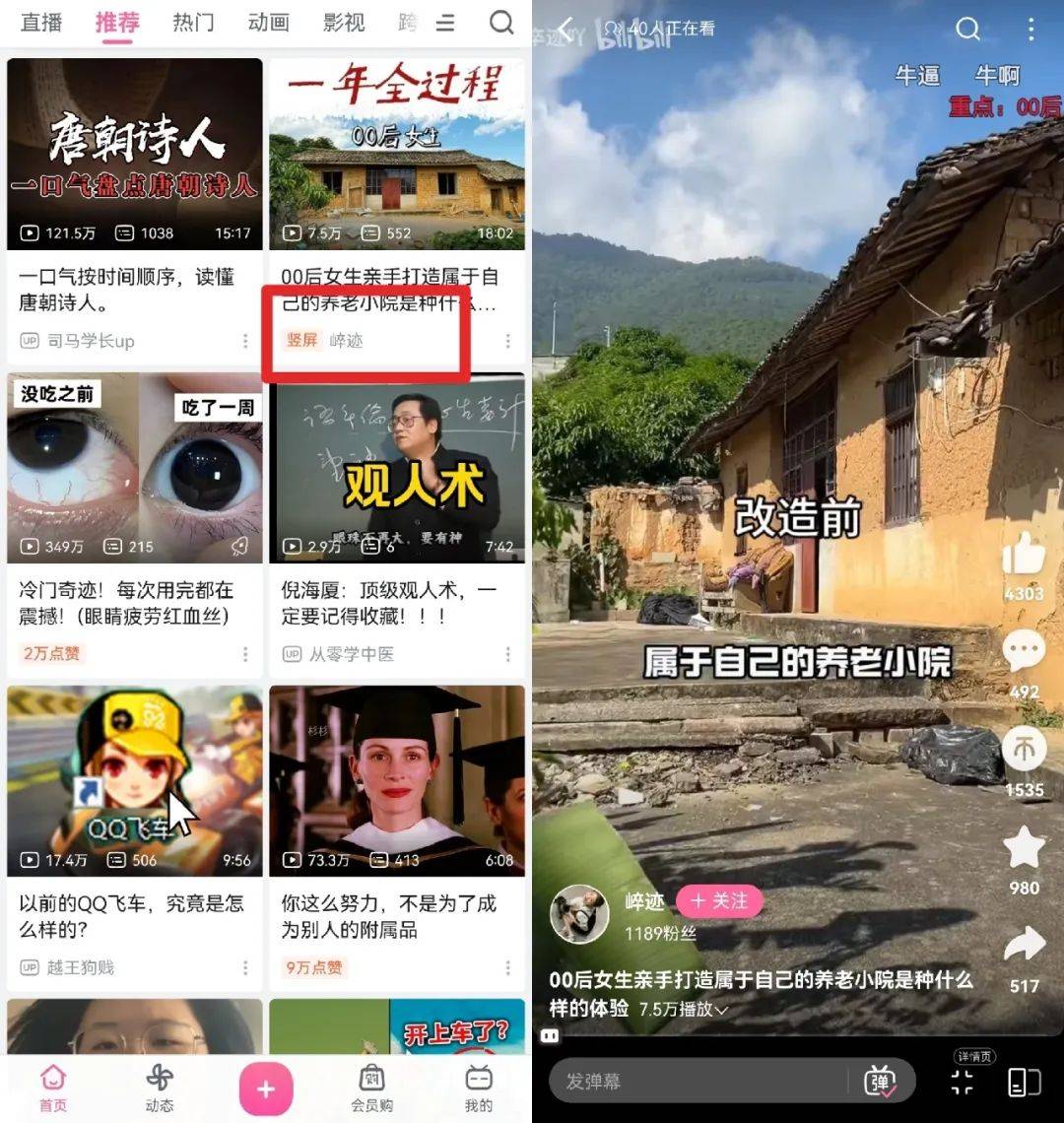This screenshot has height=1123, width=1064.
Task: Go to the 动态 tab
Action: tap(160, 1088)
